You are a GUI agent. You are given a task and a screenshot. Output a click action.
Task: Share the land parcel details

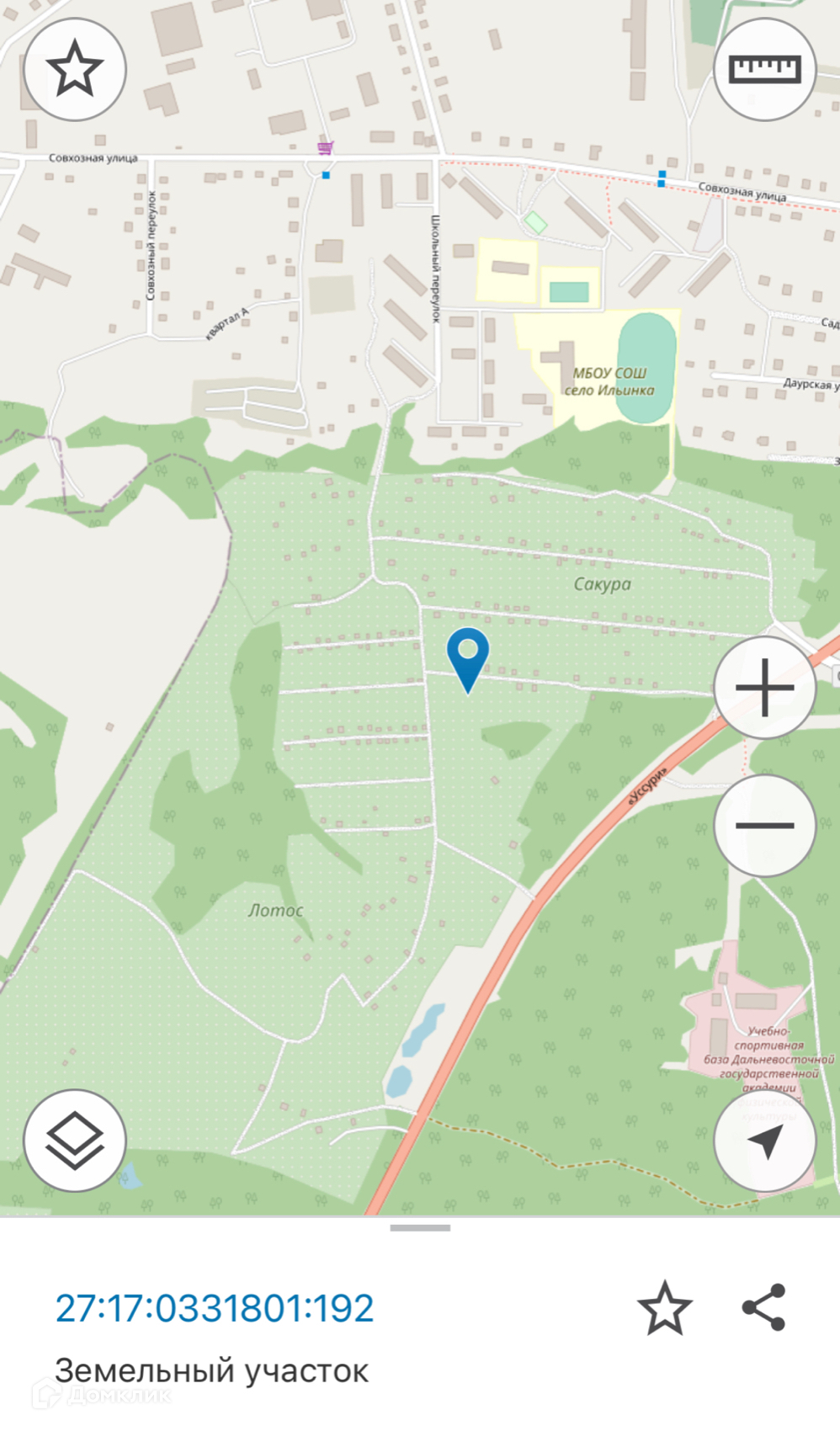(763, 1307)
